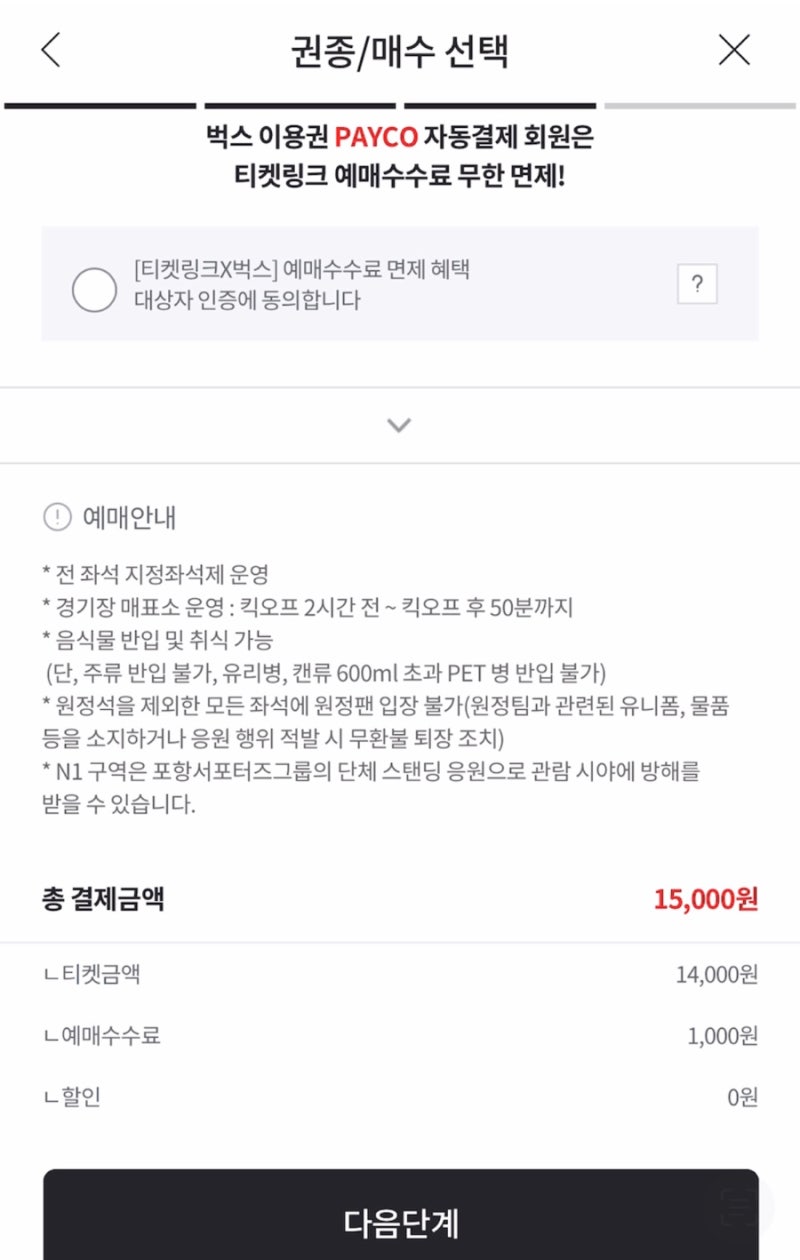Image resolution: width=800 pixels, height=1260 pixels.
Task: Open help via the question mark icon
Action: [696, 284]
